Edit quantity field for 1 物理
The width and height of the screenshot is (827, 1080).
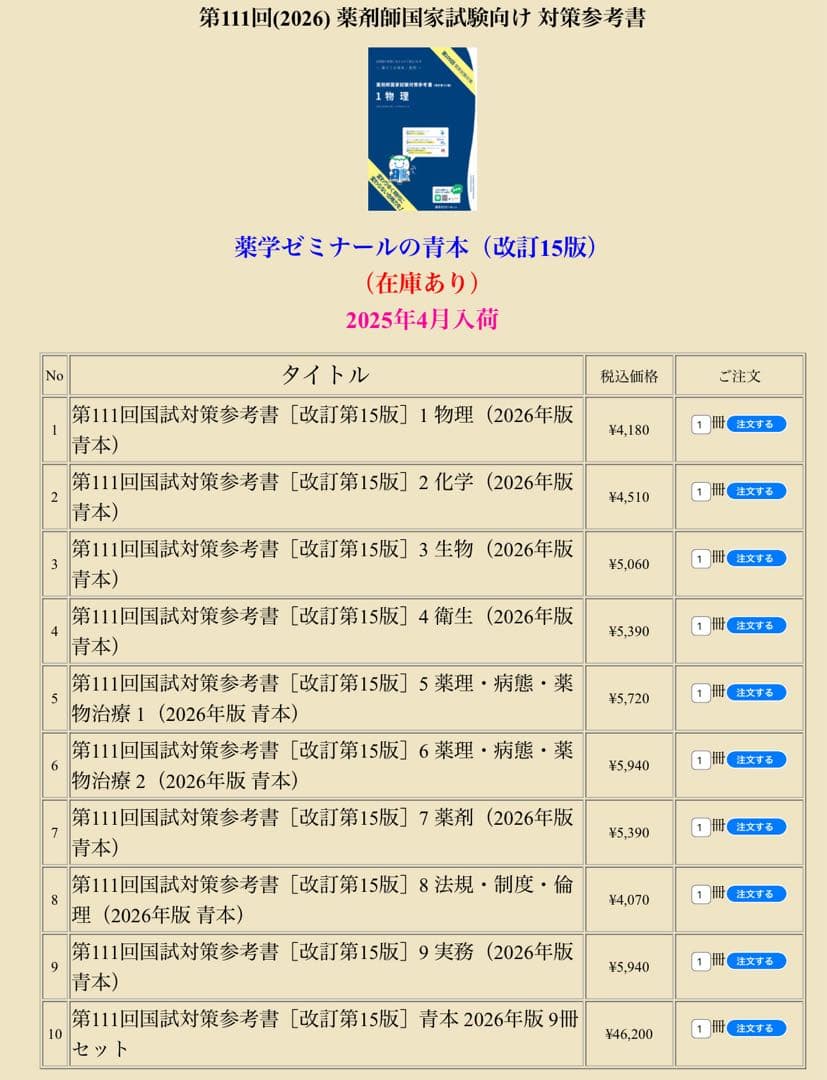700,424
